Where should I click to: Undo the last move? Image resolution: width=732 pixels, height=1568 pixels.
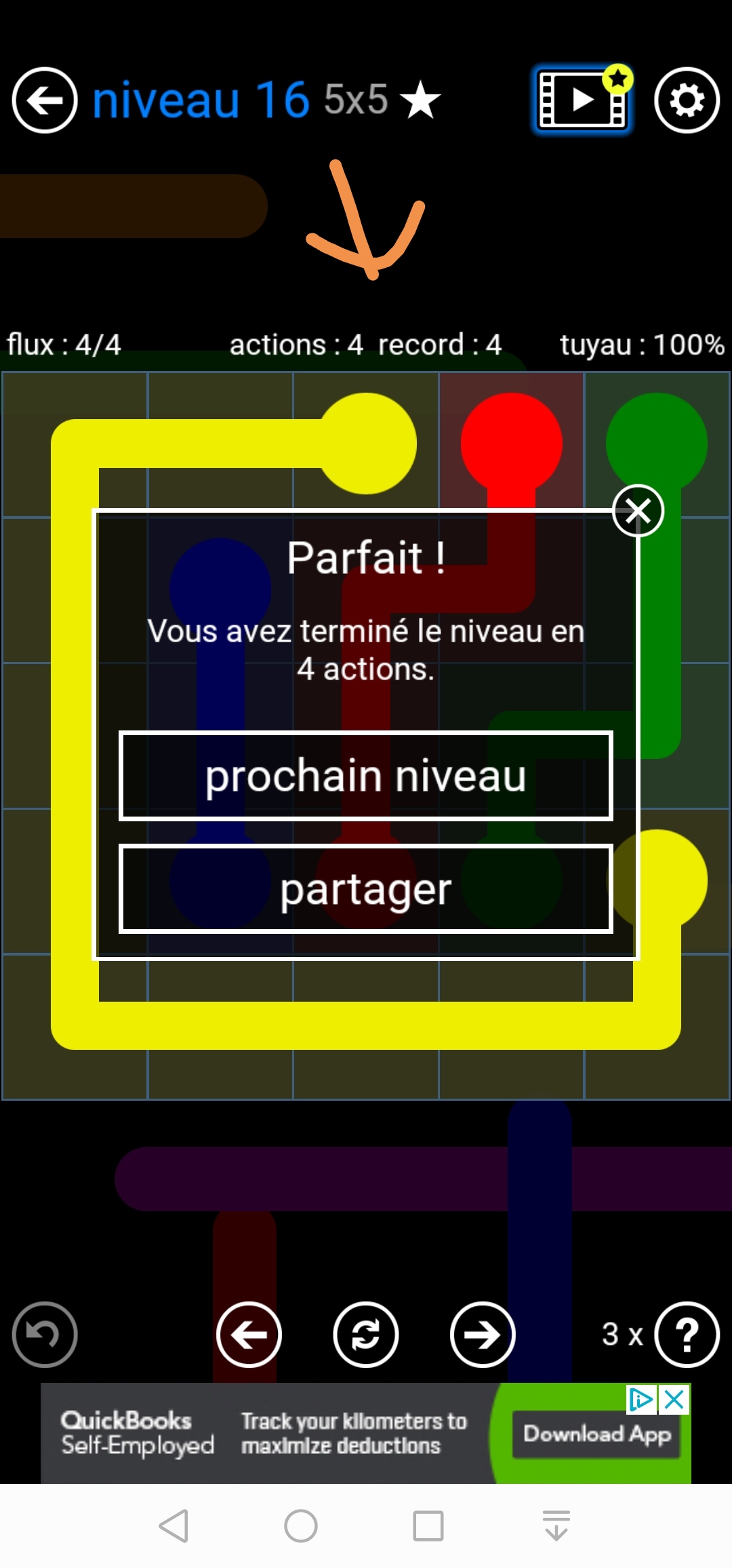[45, 1335]
